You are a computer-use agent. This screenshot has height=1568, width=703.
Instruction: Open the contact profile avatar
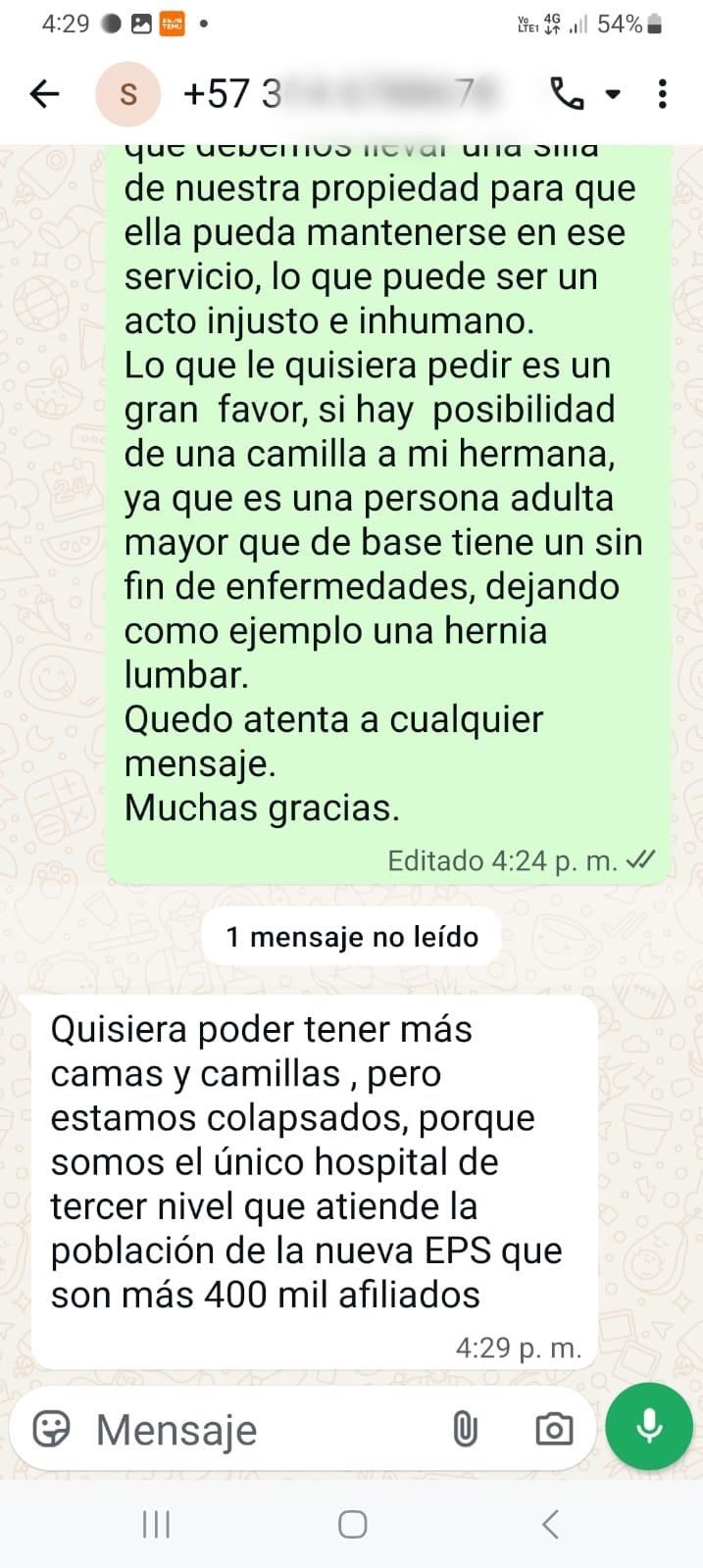[x=127, y=94]
